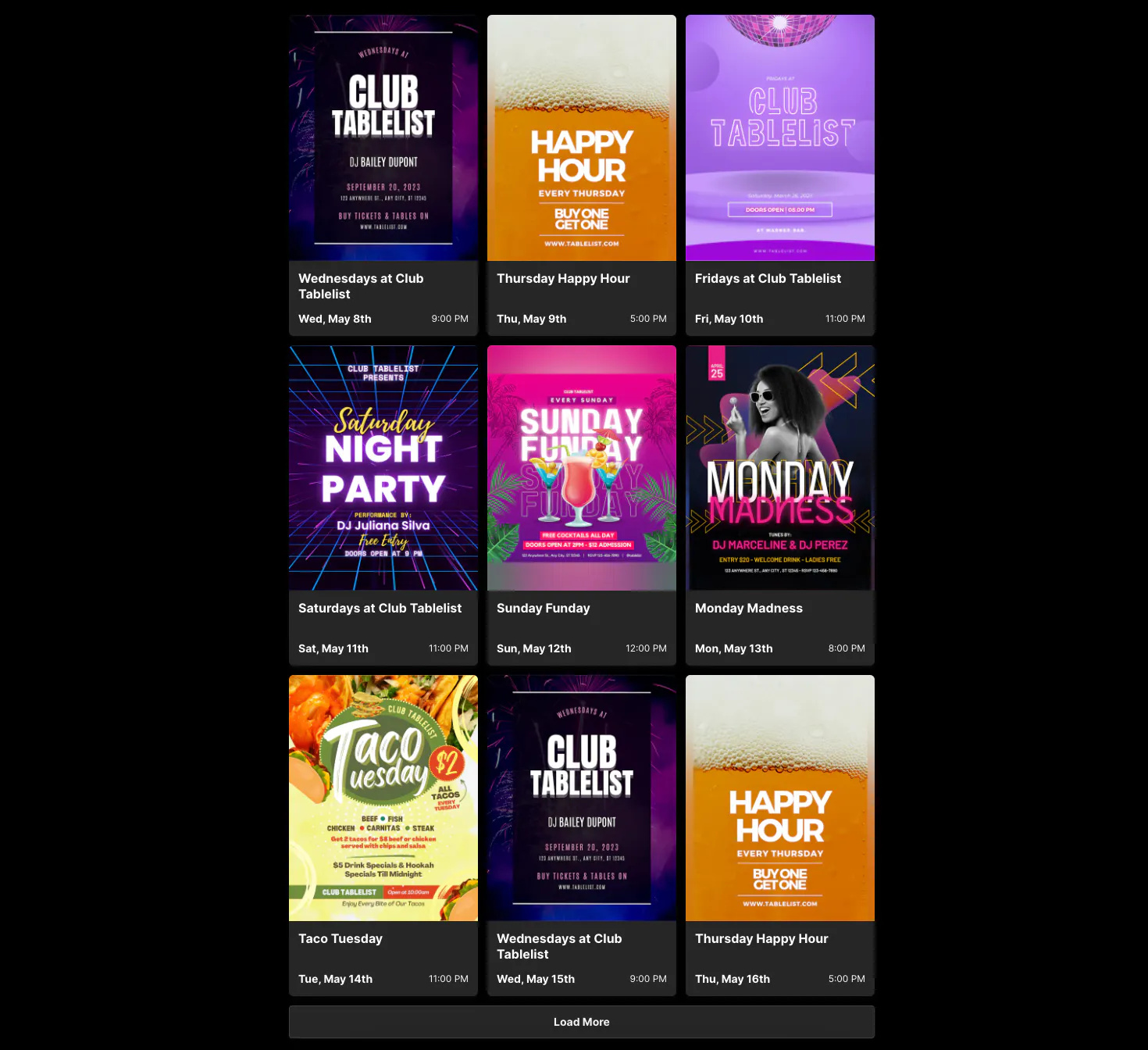Open Wednesdays at Club Tablelist May 15th event
This screenshot has height=1050, width=1148.
[581, 835]
